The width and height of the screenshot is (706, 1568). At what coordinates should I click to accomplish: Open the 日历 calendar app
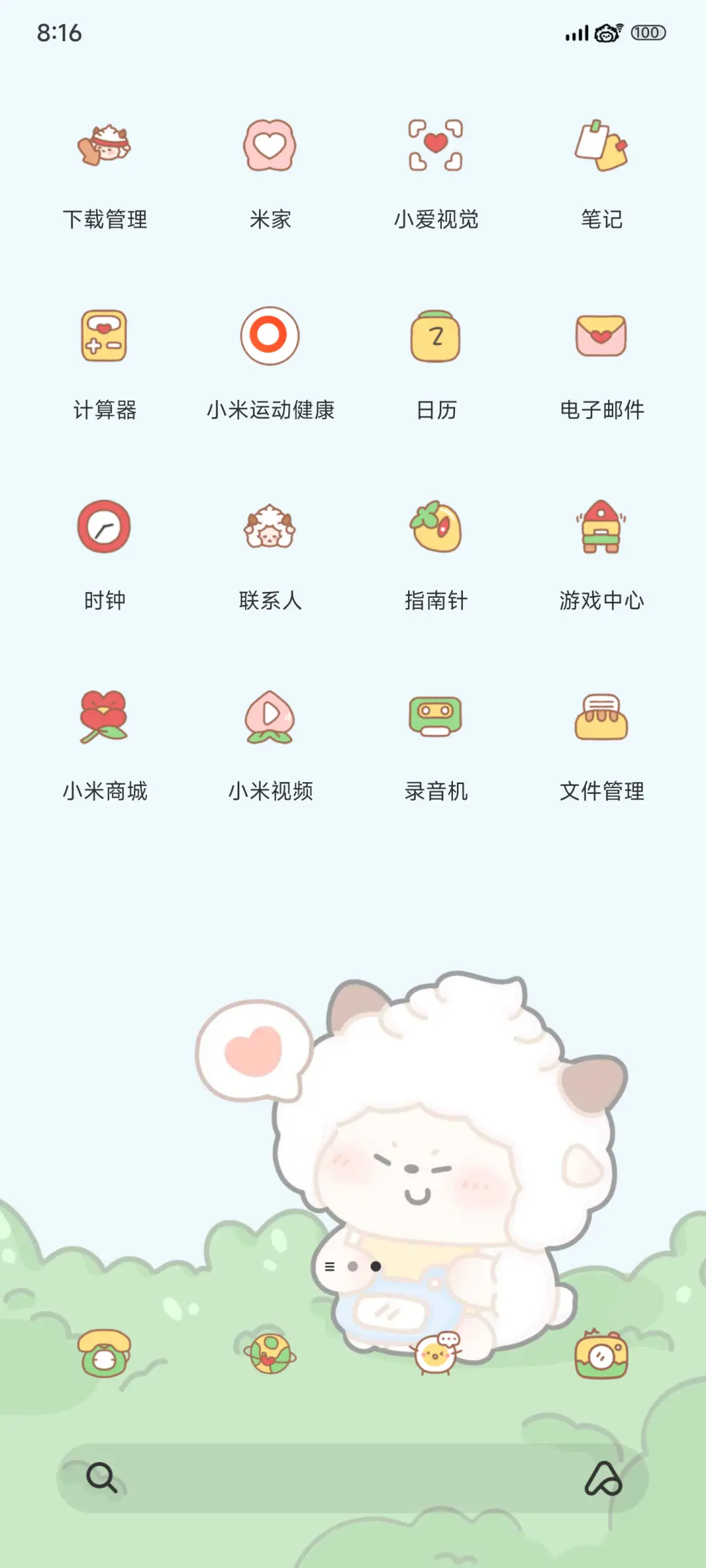click(x=434, y=336)
